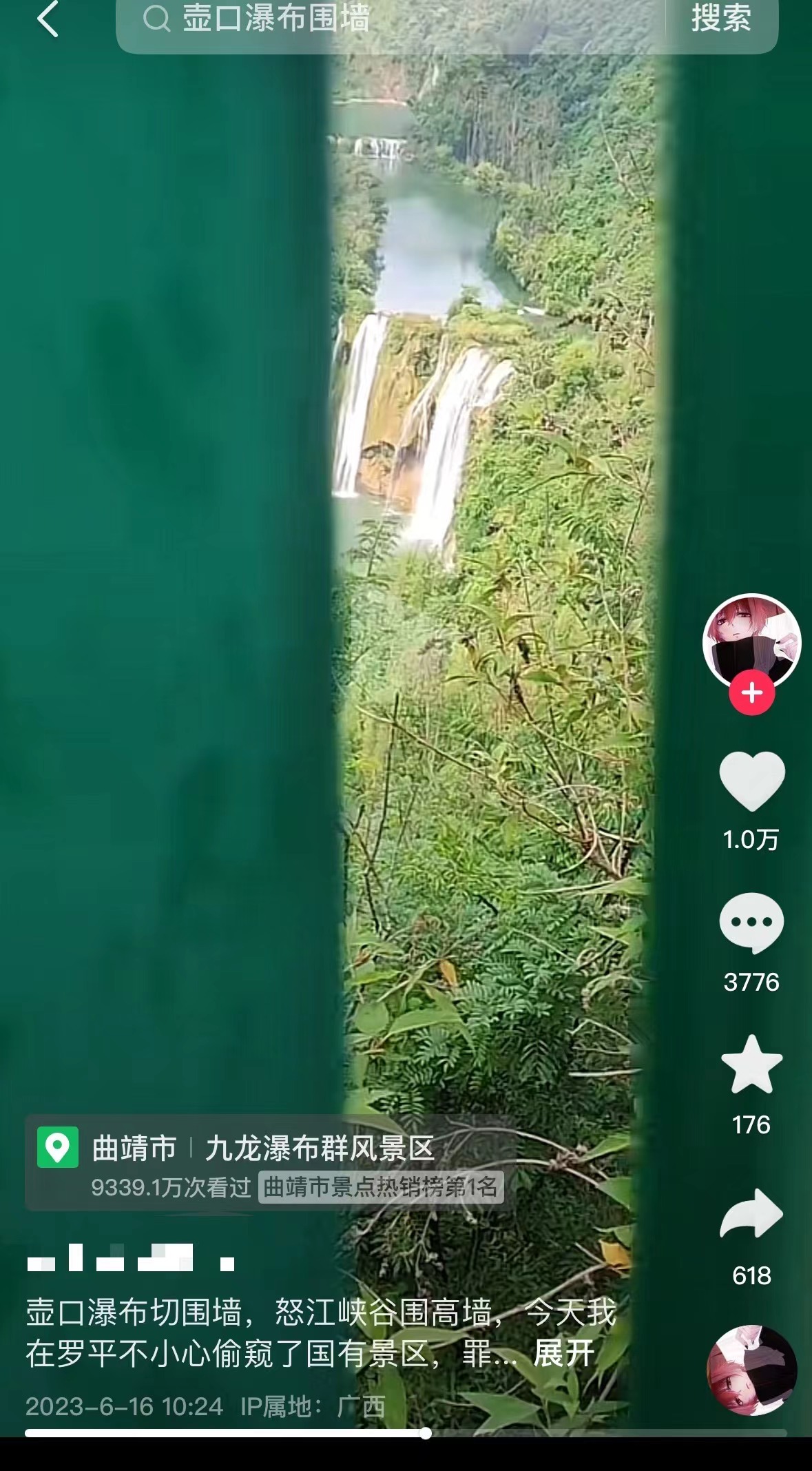
Task: Open the 九龙瀑布群风景区 location card
Action: (269, 1163)
